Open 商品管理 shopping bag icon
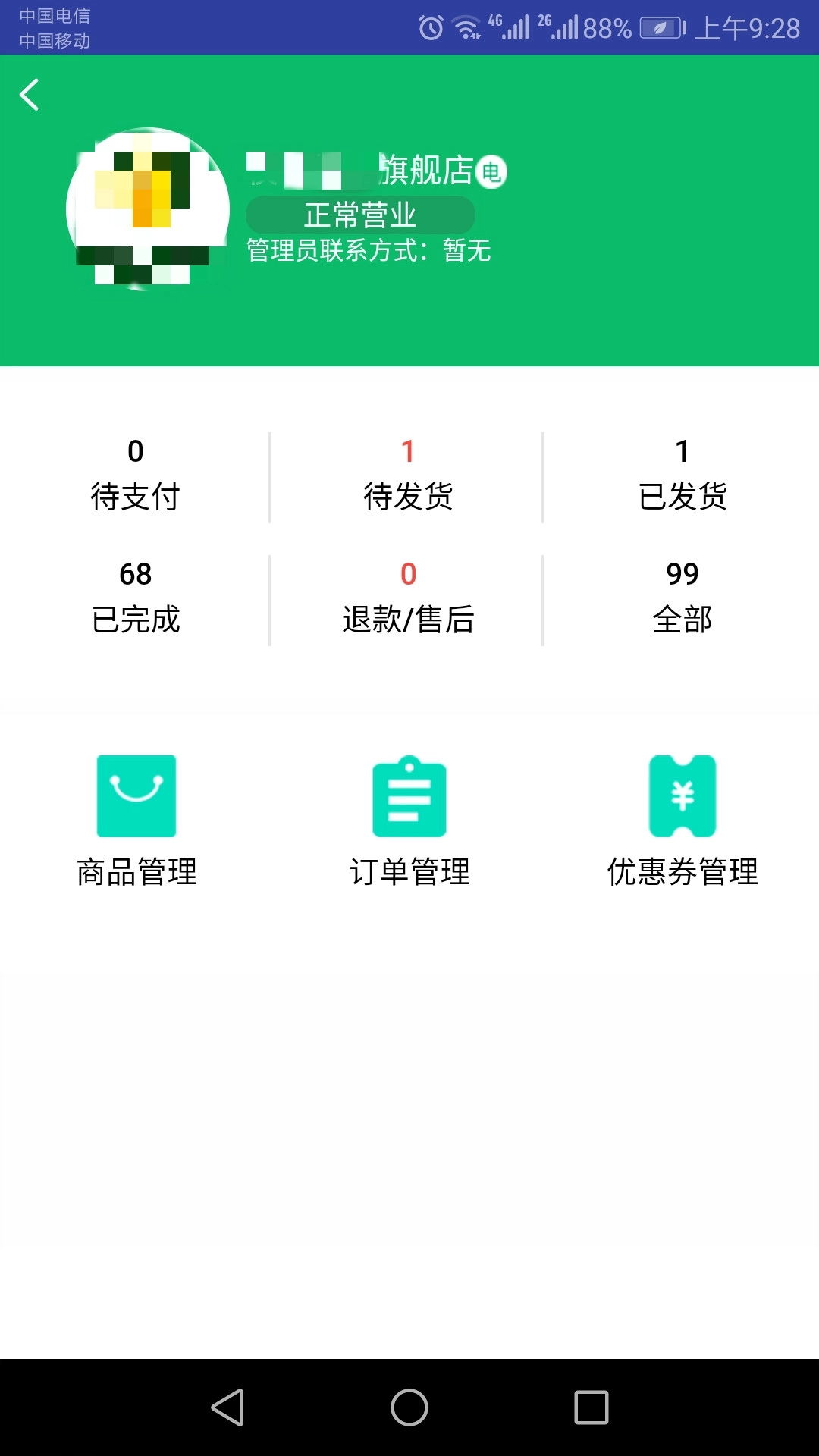This screenshot has height=1456, width=819. [136, 796]
